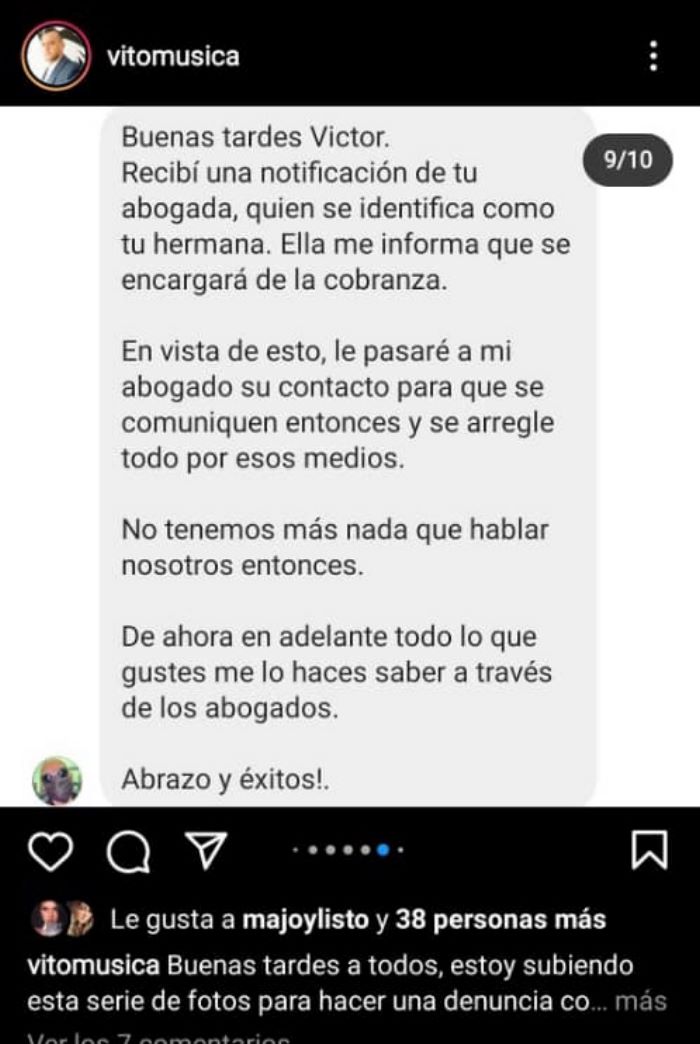The image size is (700, 1044).
Task: Open the post overflow menu
Action: click(x=653, y=55)
